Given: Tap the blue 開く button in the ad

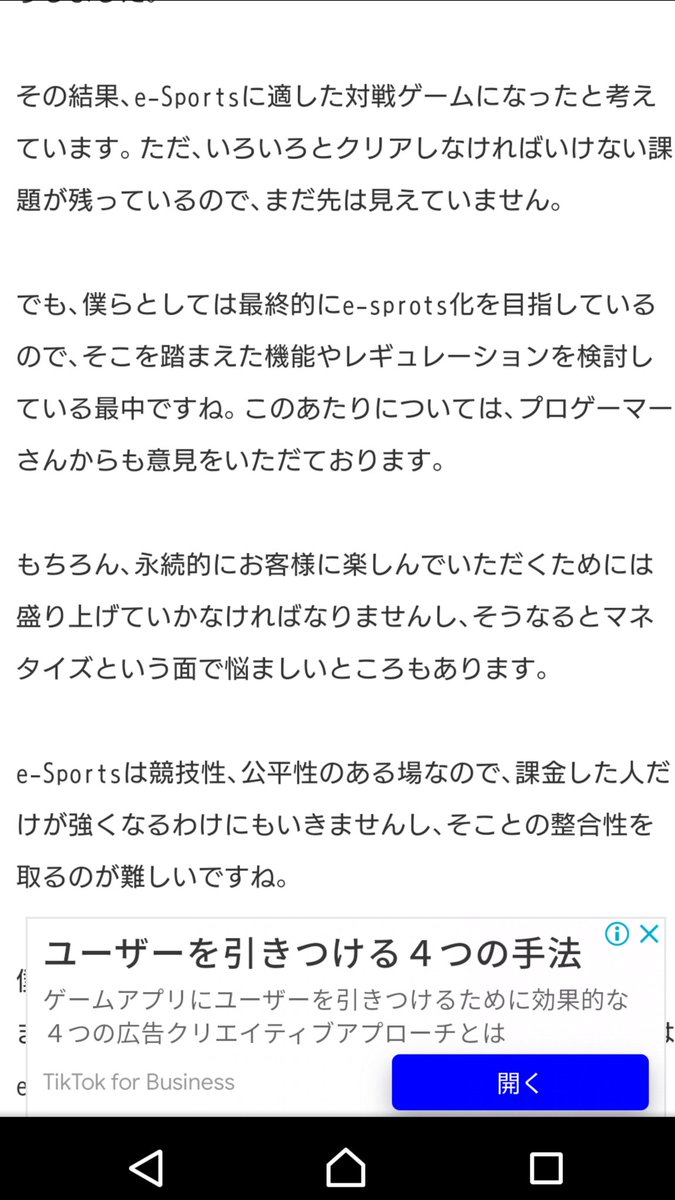Looking at the screenshot, I should tap(519, 1081).
